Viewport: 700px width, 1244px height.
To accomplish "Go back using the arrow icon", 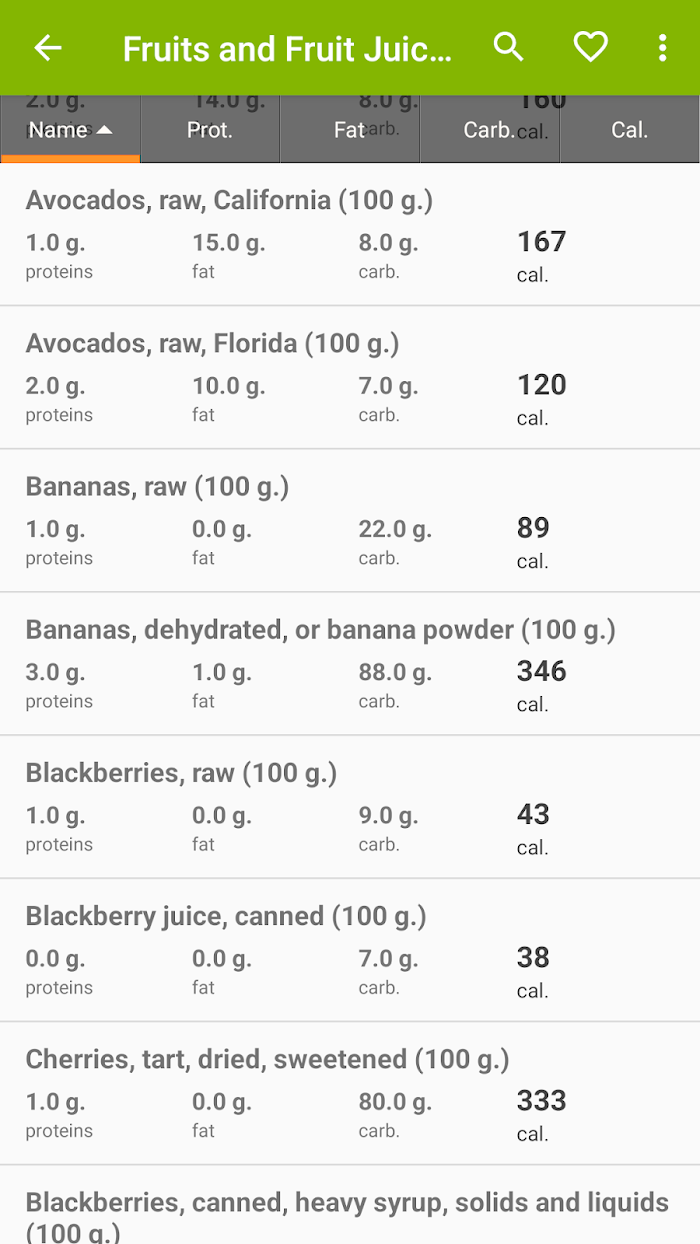I will point(48,48).
